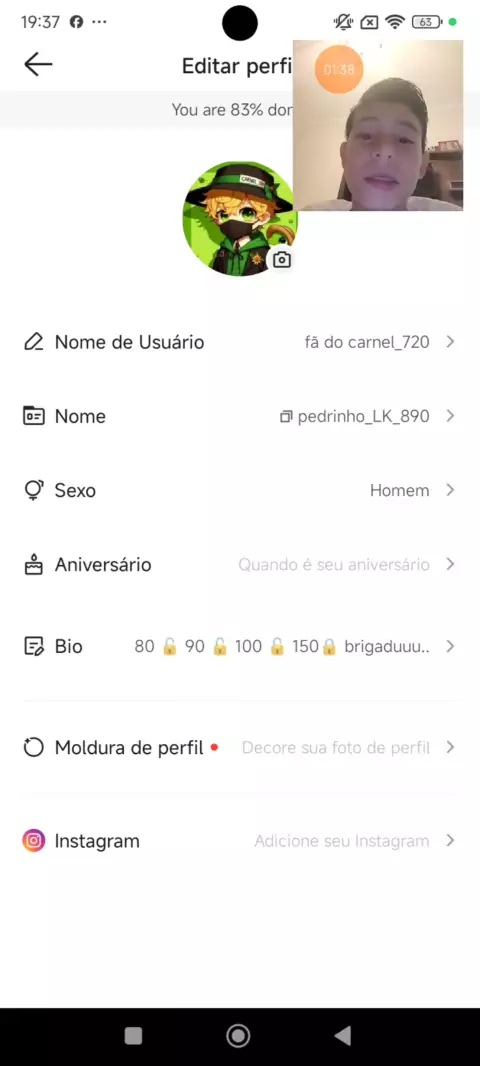Tap the floating selfie video window
Screen dimensions: 480x1066
pyautogui.click(x=378, y=125)
